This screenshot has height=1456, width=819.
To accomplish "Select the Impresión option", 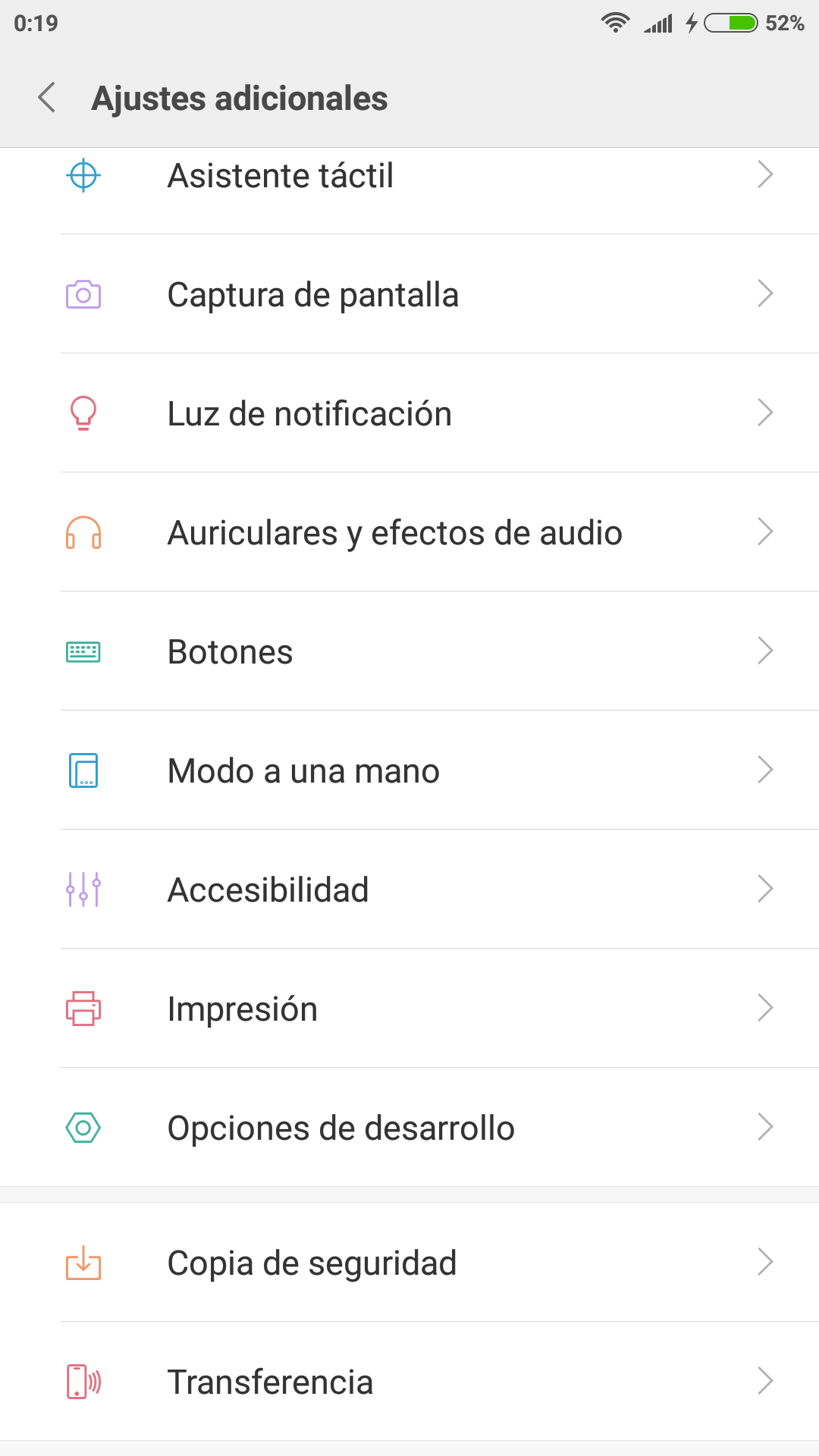I will point(409,1009).
